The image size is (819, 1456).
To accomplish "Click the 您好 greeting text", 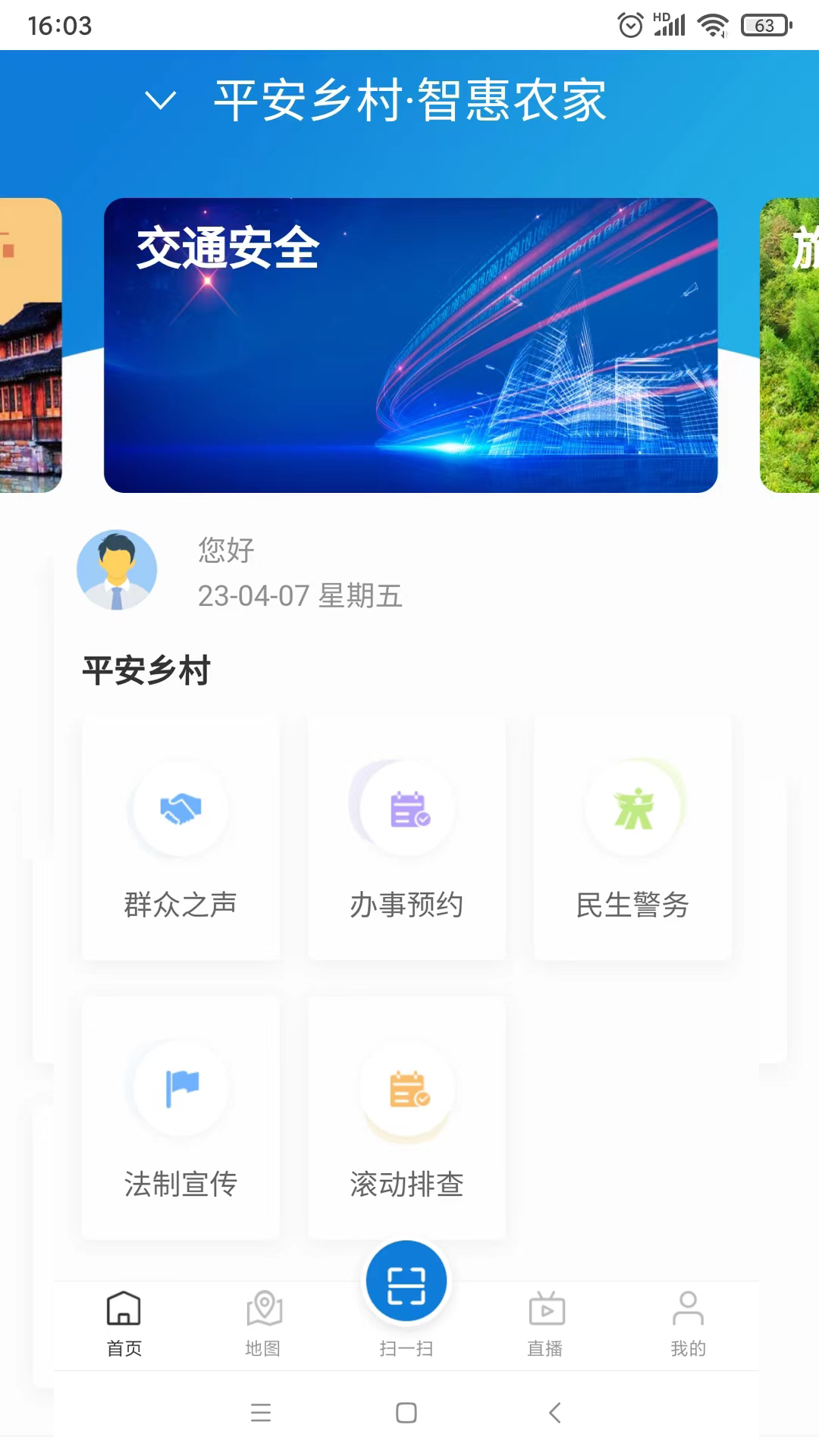I will tap(224, 551).
